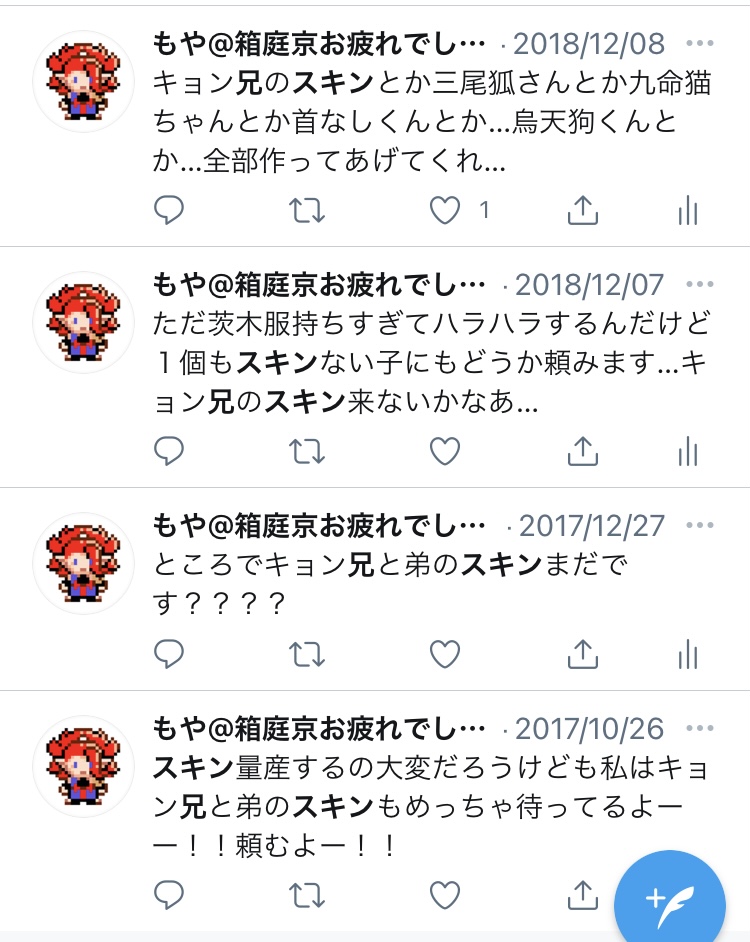Open overflow menu on 2018/12/07 tweet
Viewport: 750px width, 942px height.
(701, 284)
